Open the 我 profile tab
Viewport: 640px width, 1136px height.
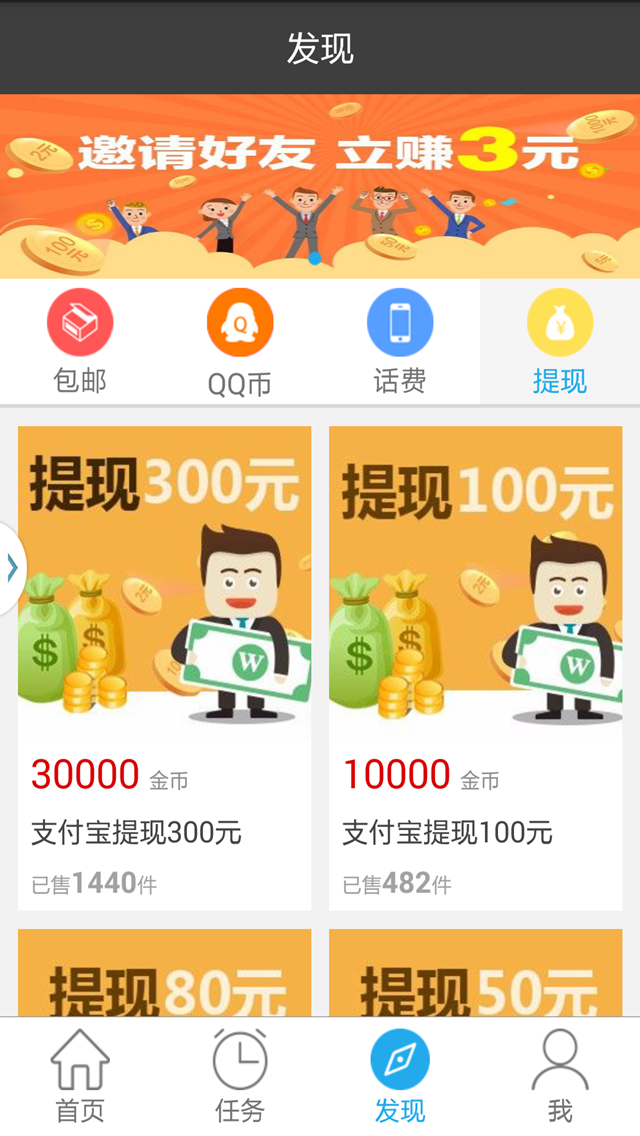coord(560,1076)
